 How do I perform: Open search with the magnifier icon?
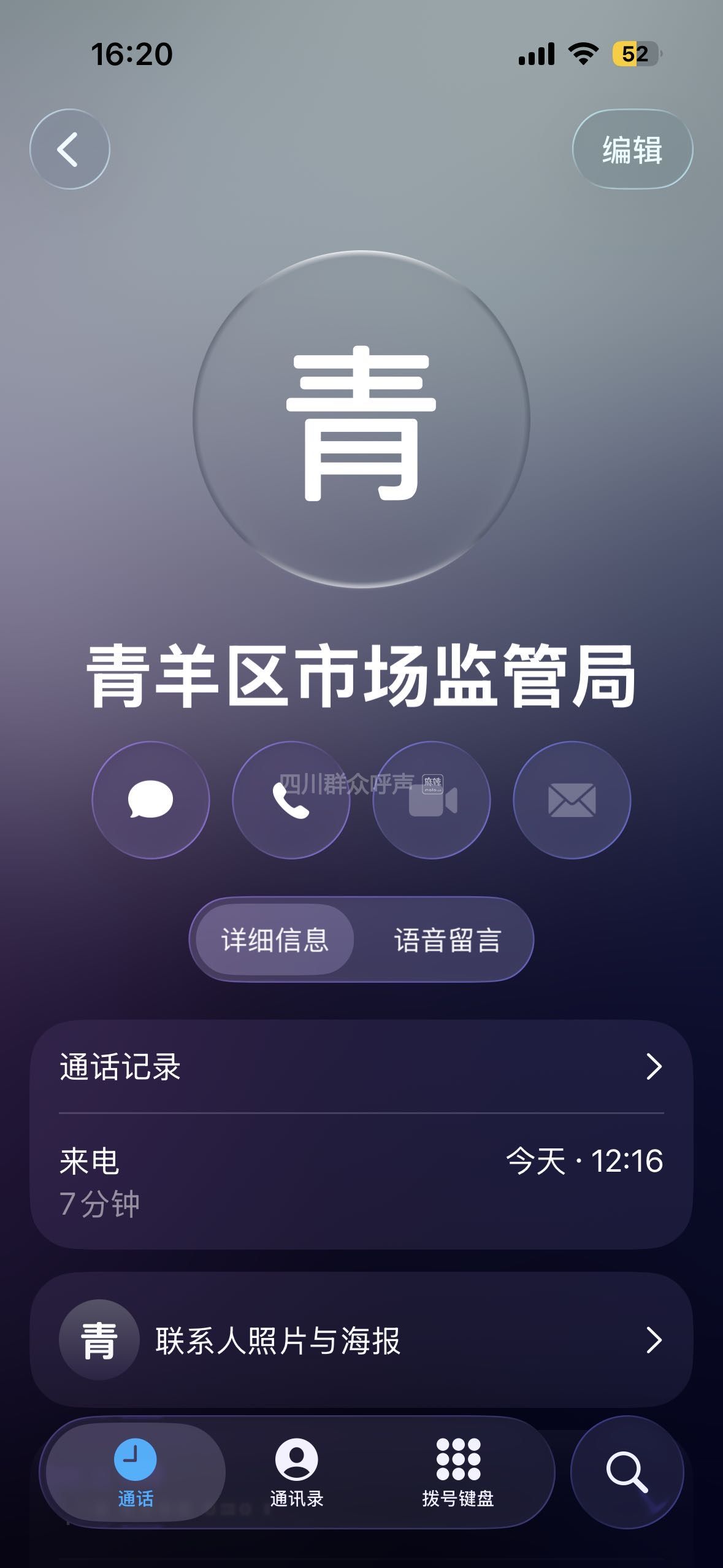tap(627, 1472)
